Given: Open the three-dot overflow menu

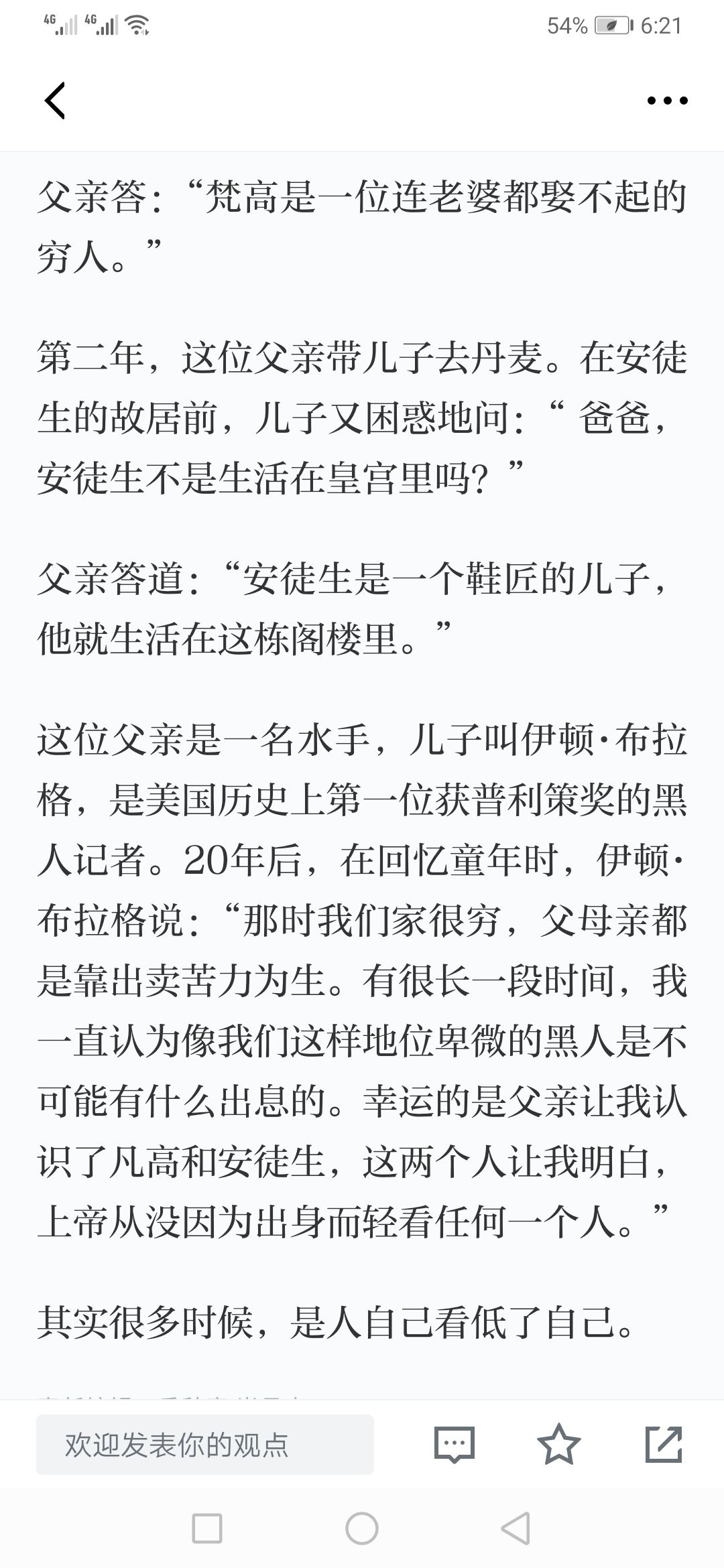Looking at the screenshot, I should point(667,101).
